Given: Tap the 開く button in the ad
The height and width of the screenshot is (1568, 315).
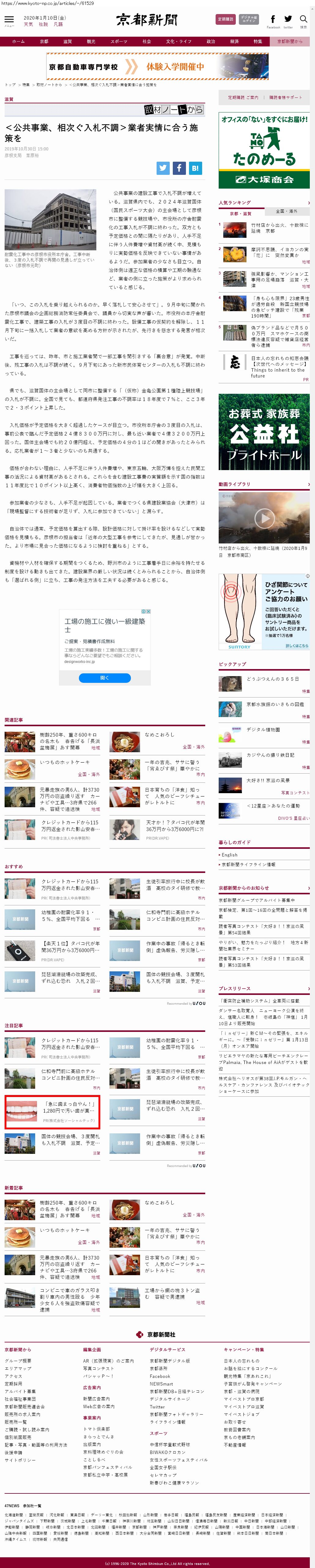Looking at the screenshot, I should tap(105, 677).
